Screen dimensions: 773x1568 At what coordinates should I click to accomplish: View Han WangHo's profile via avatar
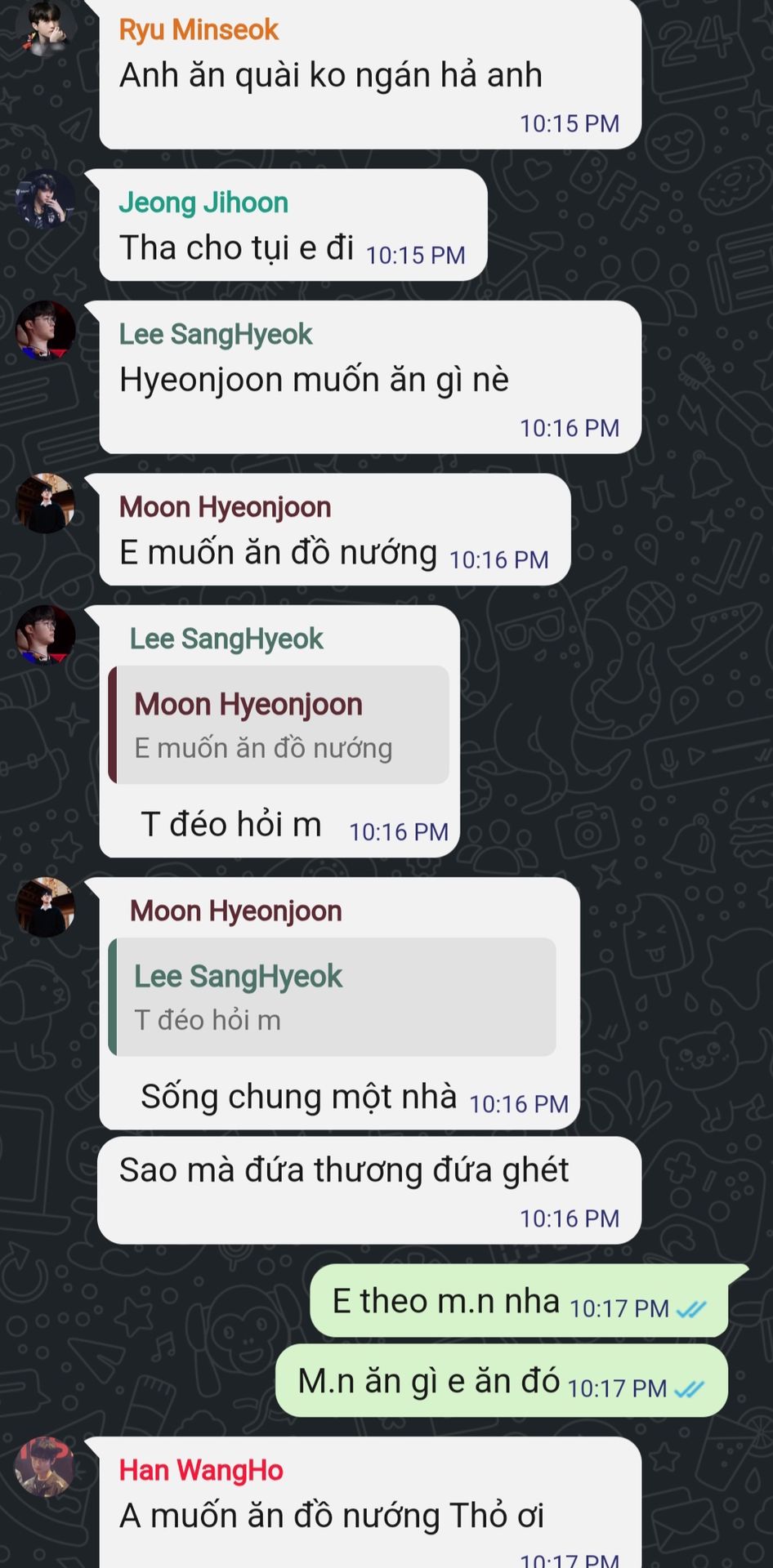tap(46, 1467)
